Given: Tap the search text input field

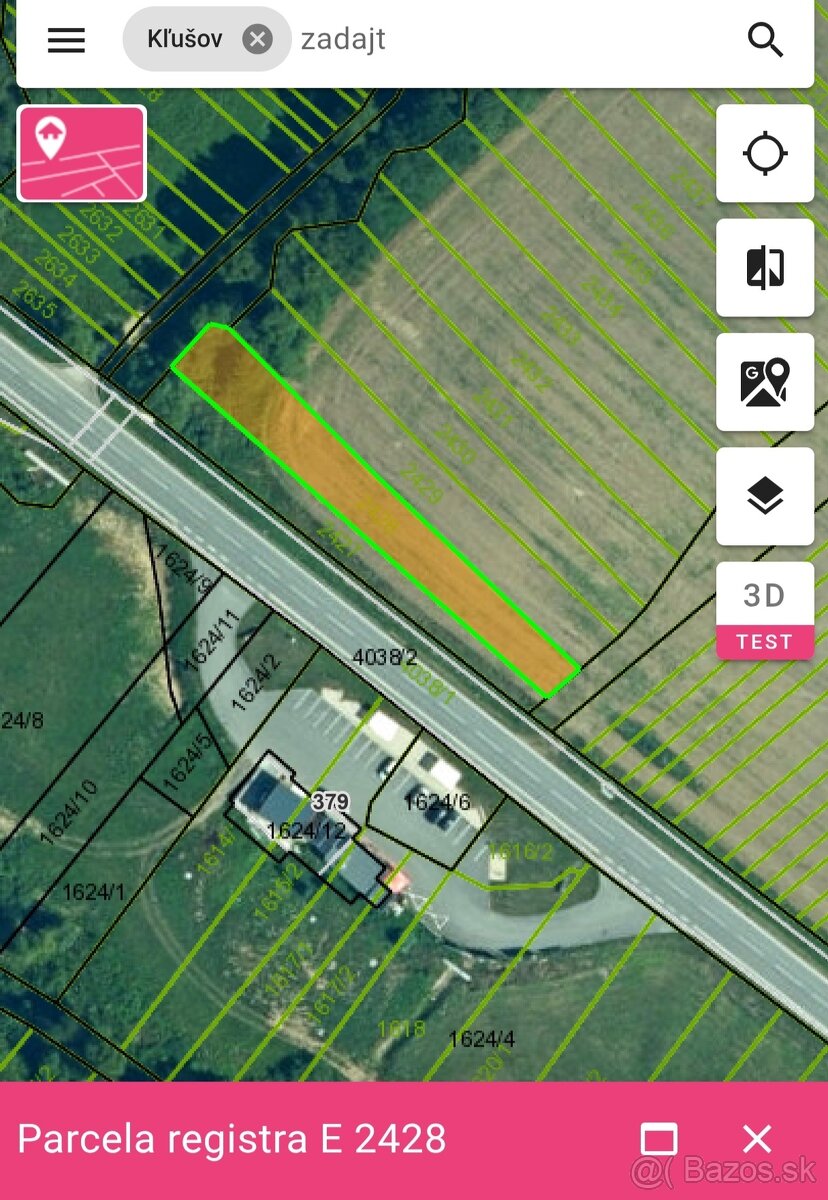Looking at the screenshot, I should pyautogui.click(x=500, y=40).
